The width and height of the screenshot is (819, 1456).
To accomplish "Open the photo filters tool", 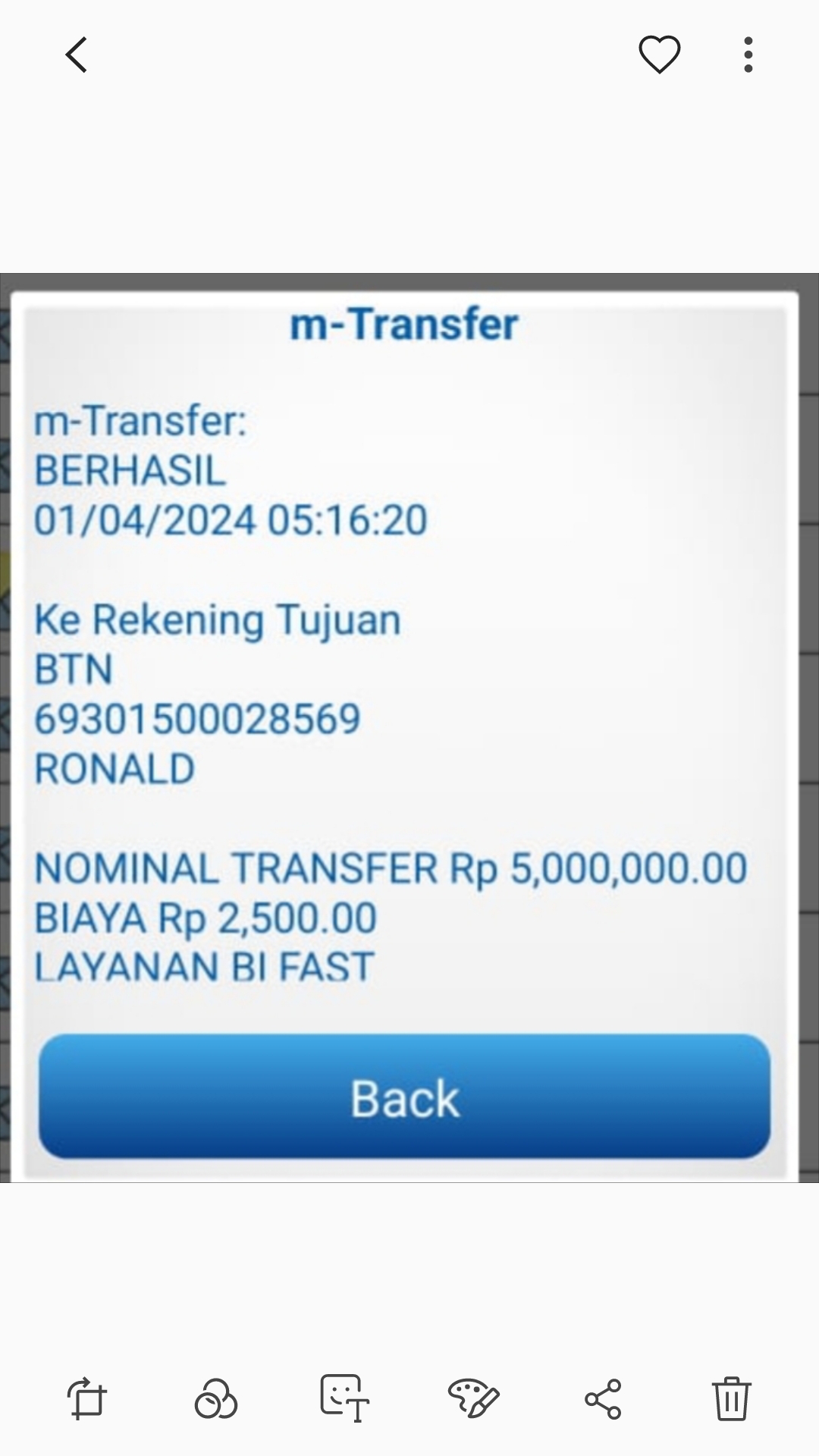I will click(x=216, y=1398).
